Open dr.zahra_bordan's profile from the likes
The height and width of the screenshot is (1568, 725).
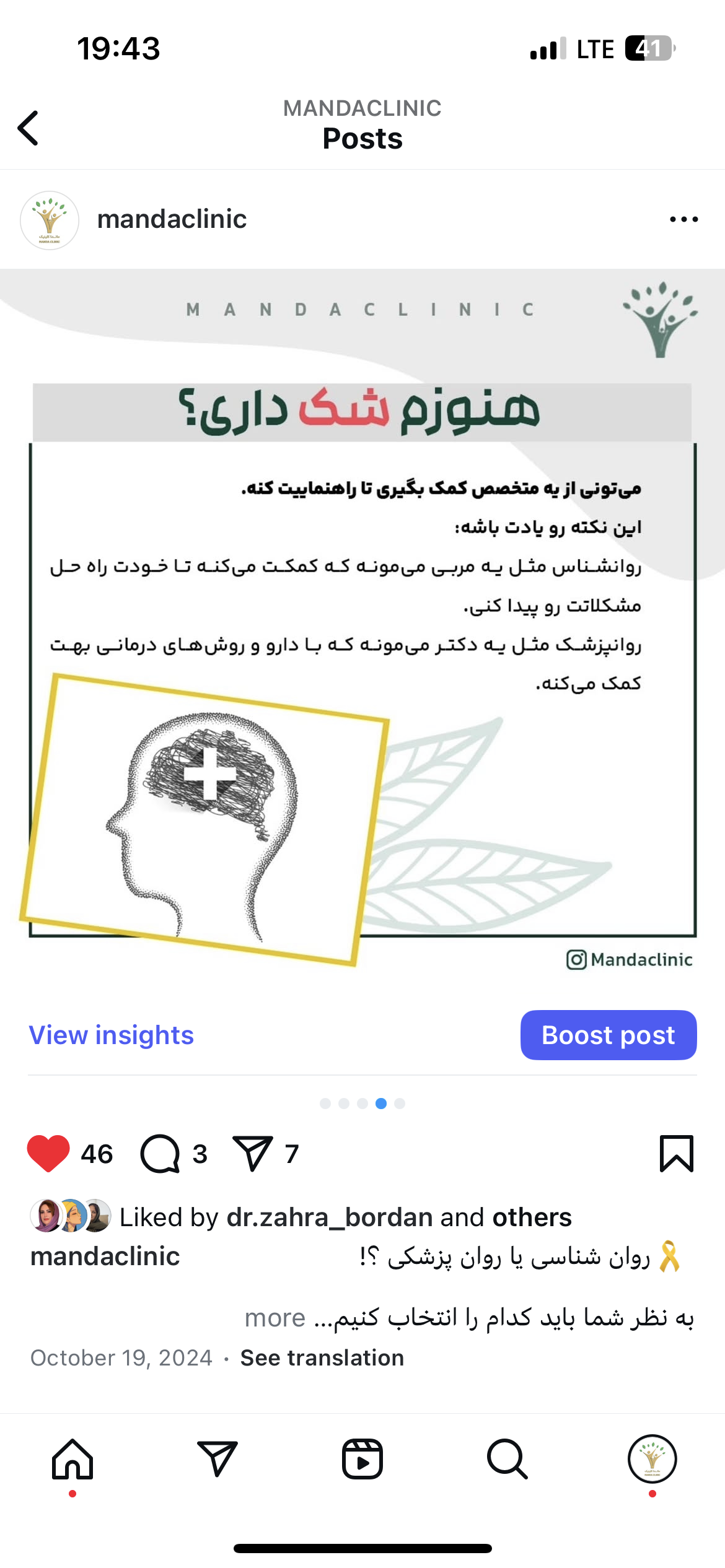click(330, 1217)
